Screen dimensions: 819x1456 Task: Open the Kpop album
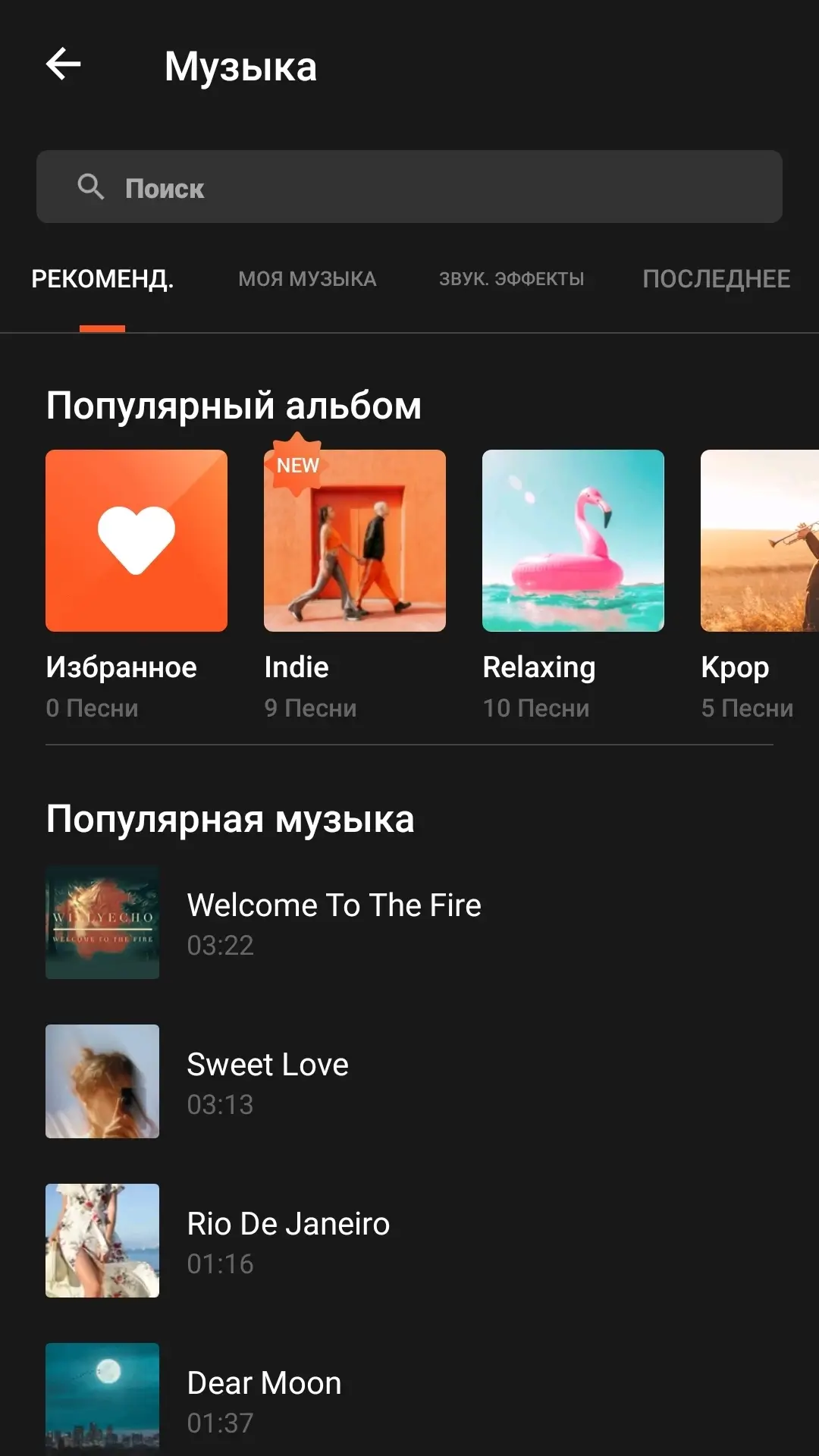pyautogui.click(x=760, y=541)
